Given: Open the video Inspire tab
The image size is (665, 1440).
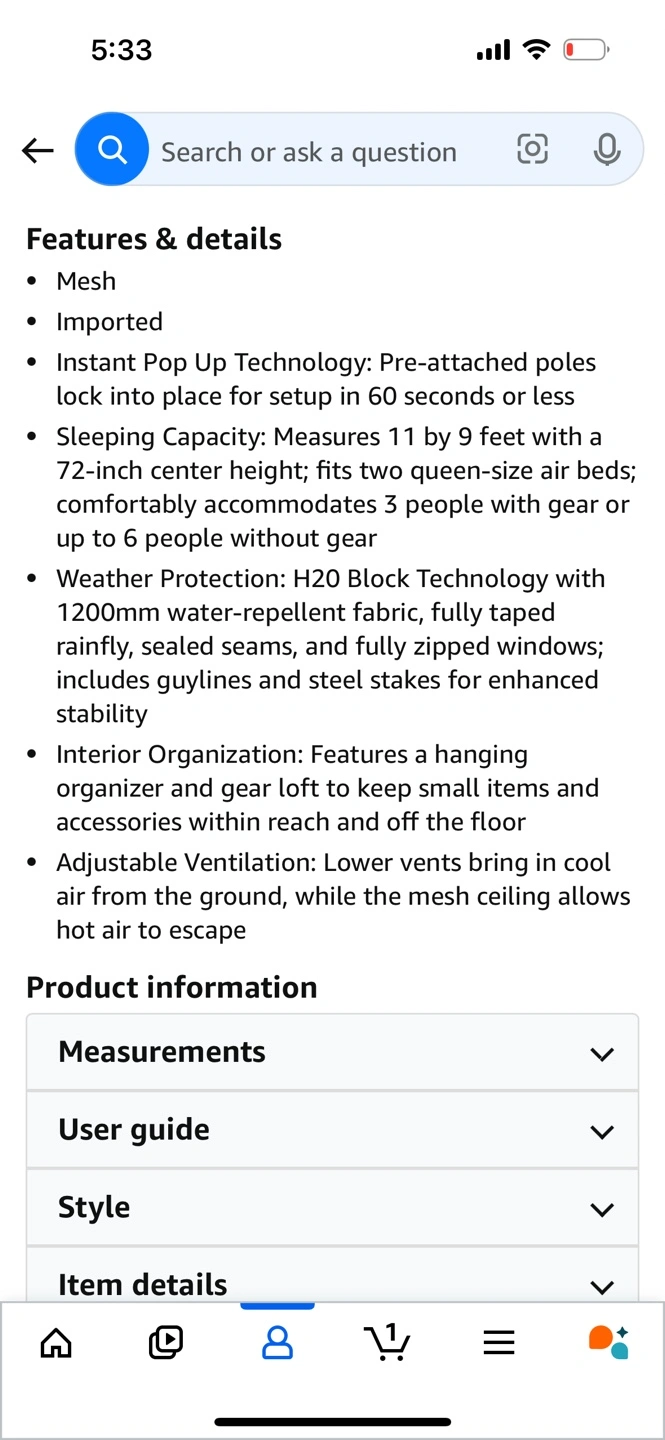Looking at the screenshot, I should pos(166,1342).
